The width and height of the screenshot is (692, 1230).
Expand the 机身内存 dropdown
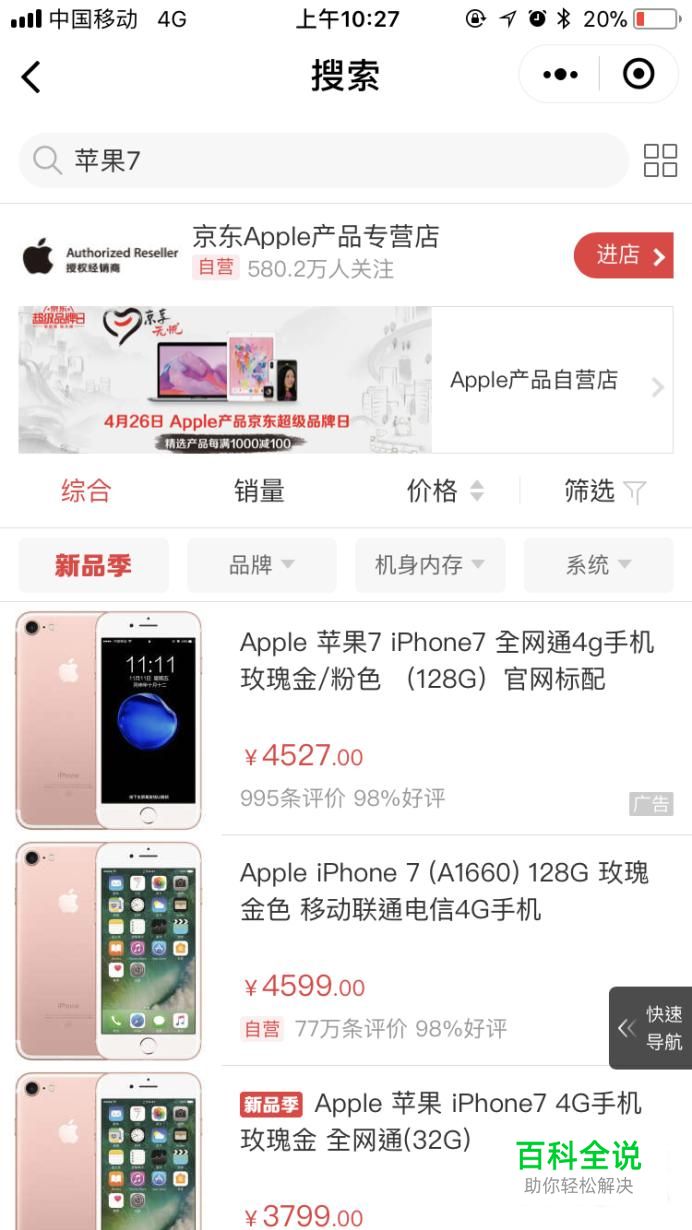[x=429, y=566]
